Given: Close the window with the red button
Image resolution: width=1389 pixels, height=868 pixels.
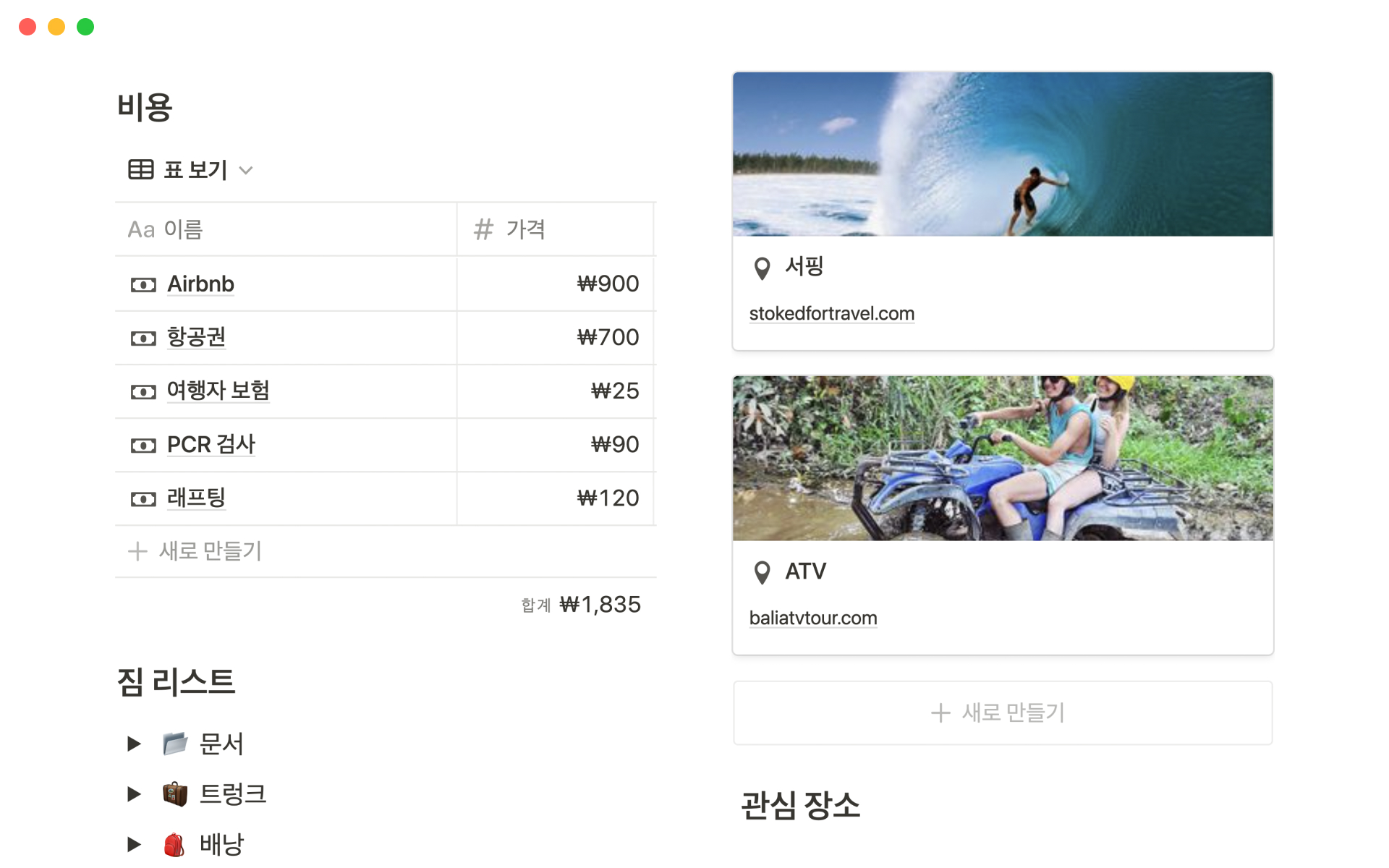Looking at the screenshot, I should (x=27, y=27).
